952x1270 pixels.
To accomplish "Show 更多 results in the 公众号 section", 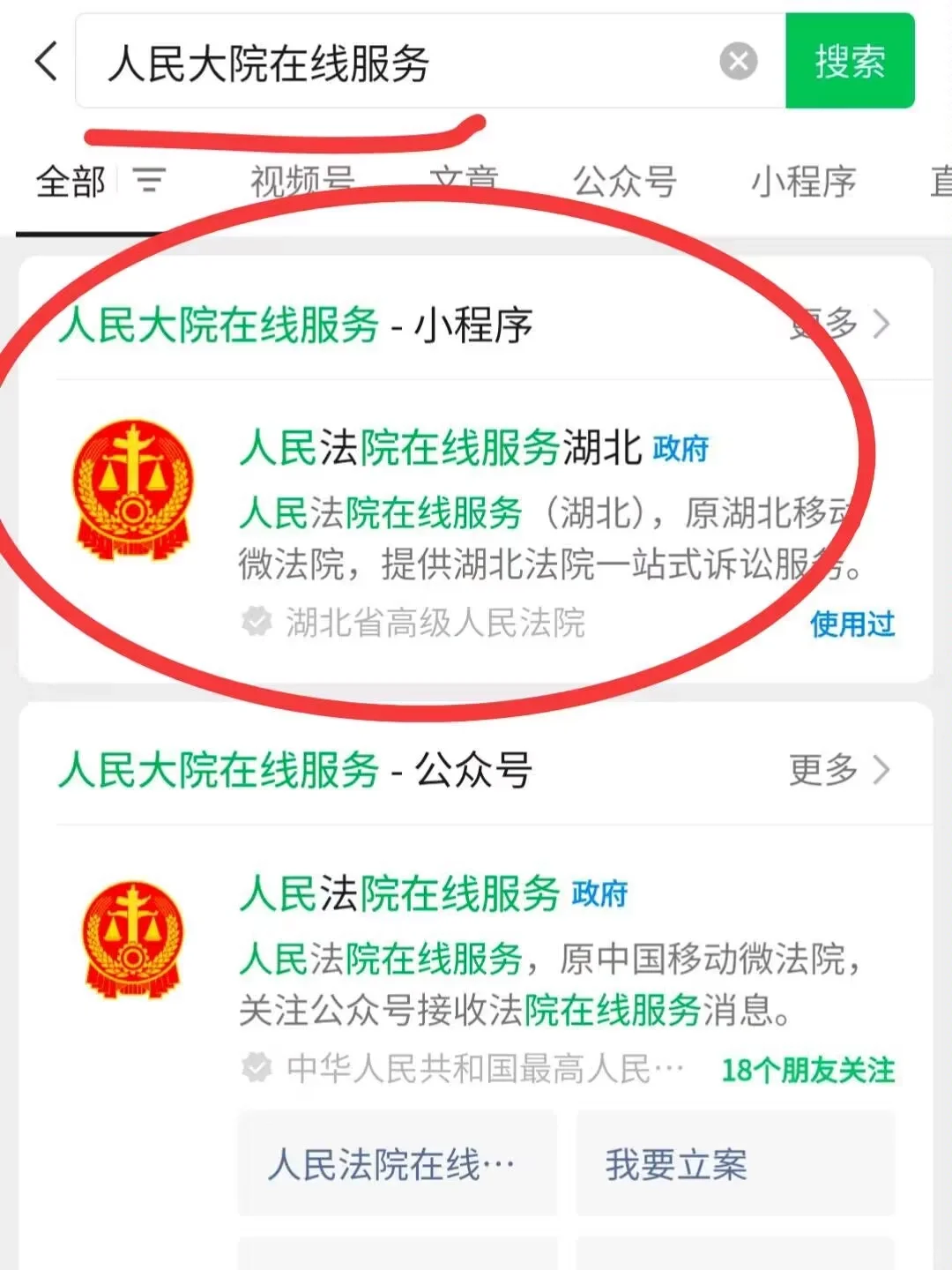I will [838, 770].
